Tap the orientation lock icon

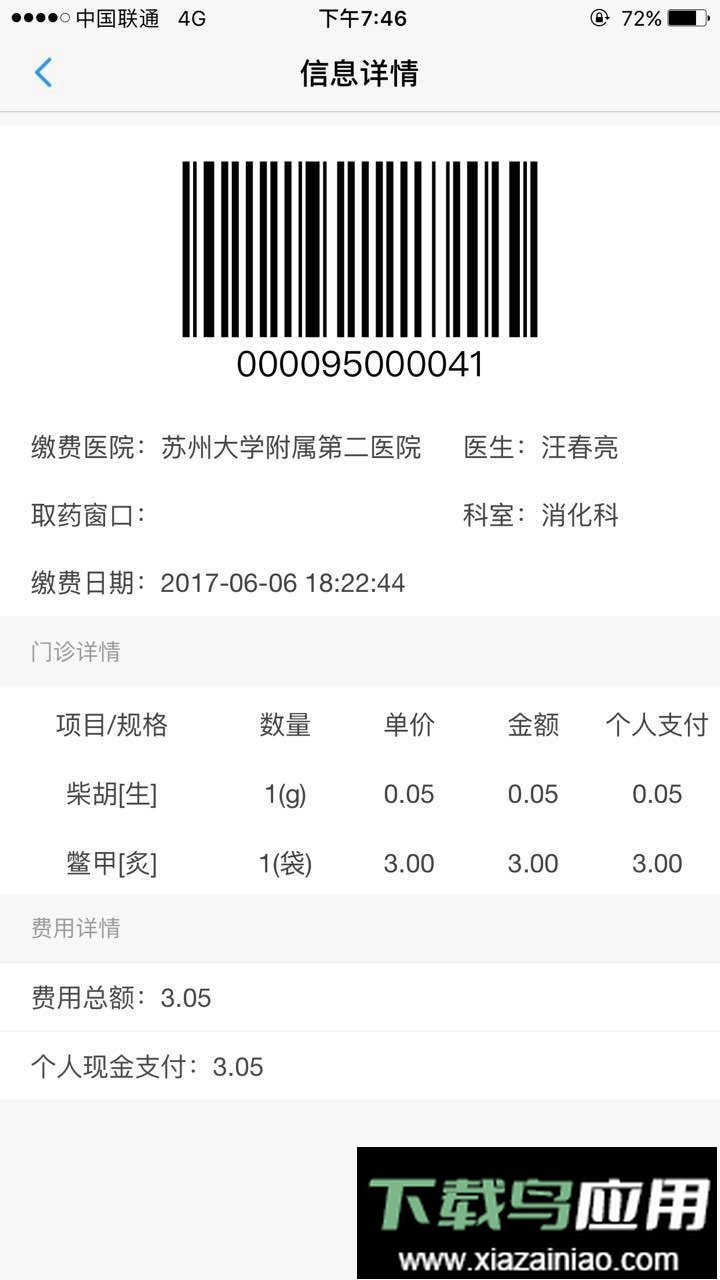pyautogui.click(x=598, y=16)
